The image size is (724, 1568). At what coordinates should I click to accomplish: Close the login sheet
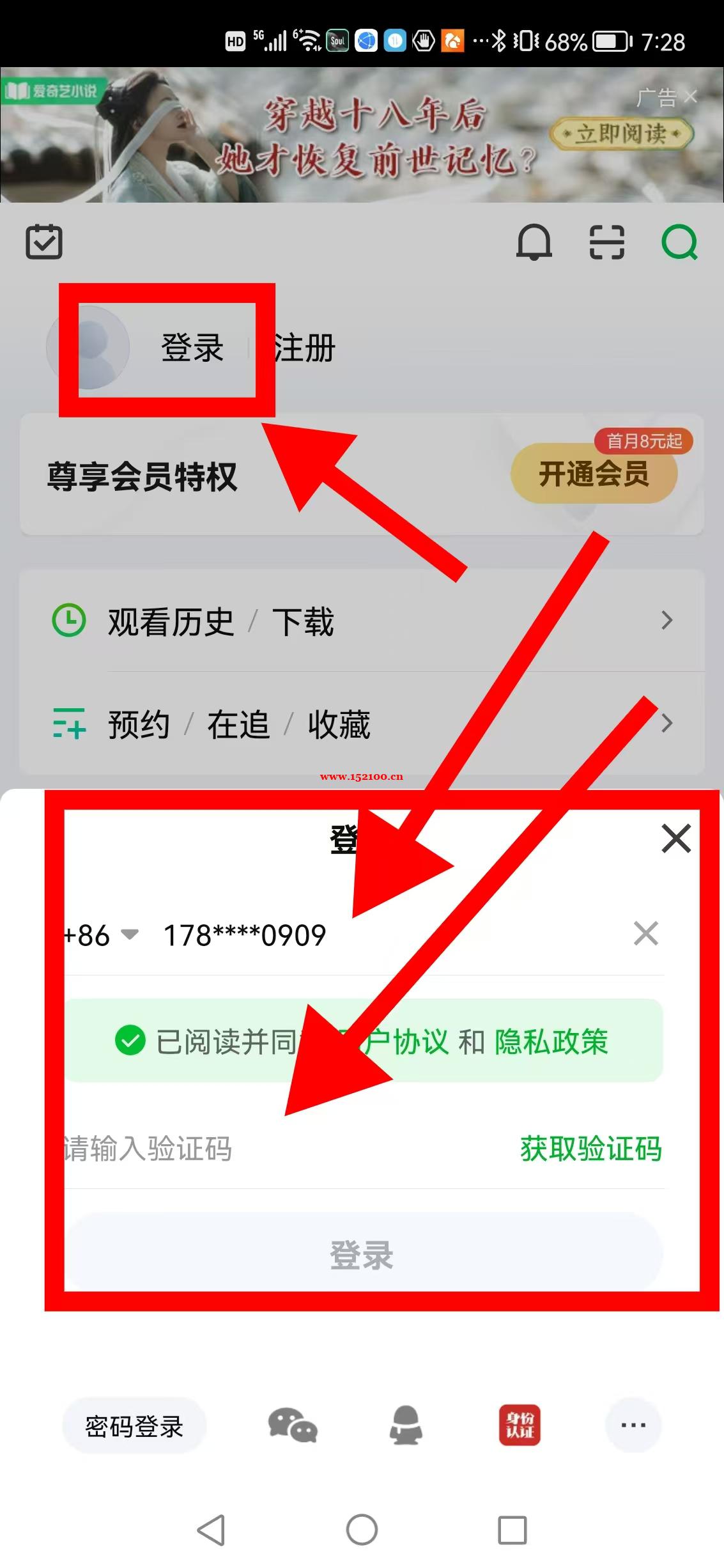point(676,838)
